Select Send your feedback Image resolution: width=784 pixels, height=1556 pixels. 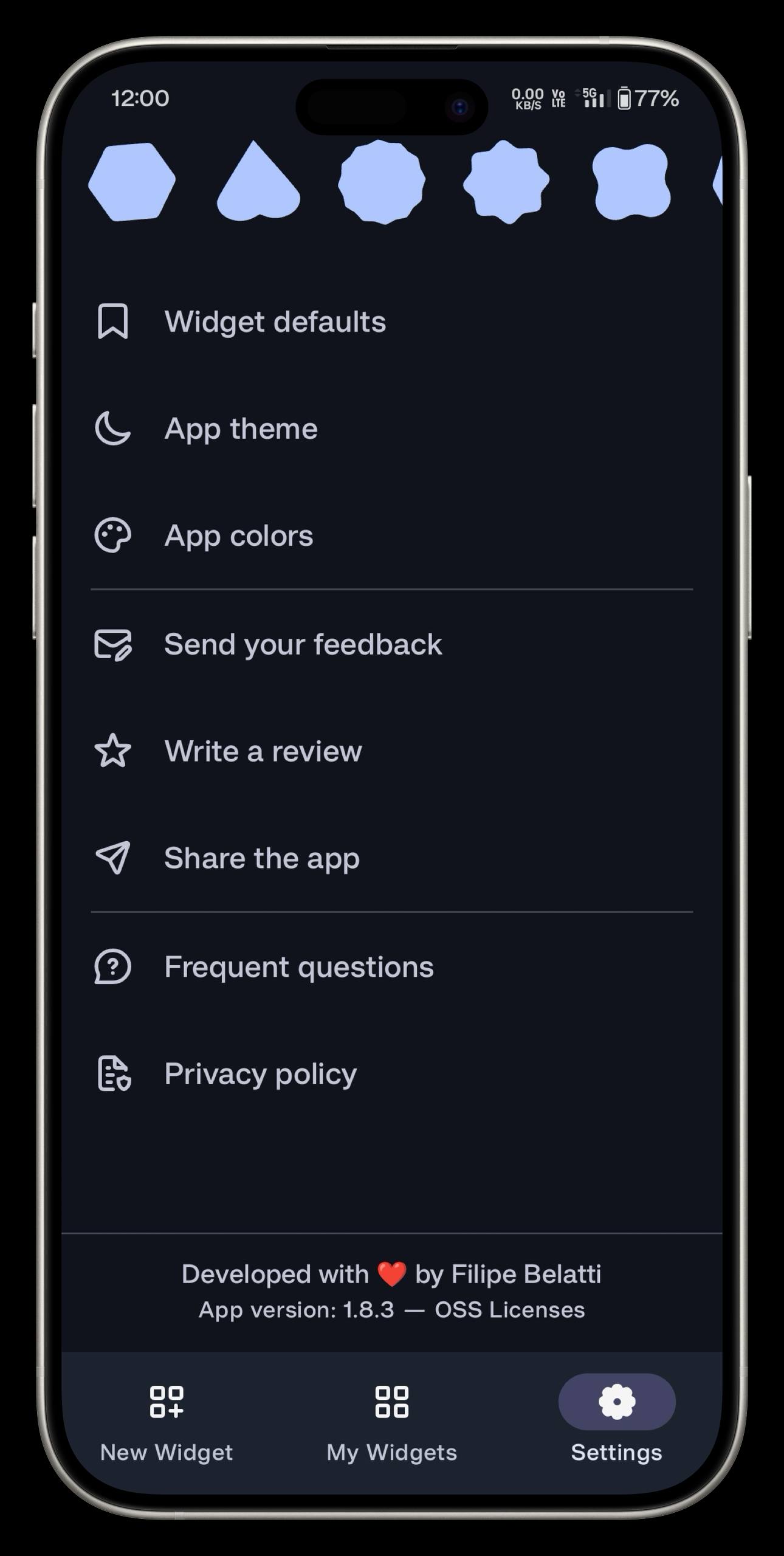[303, 644]
